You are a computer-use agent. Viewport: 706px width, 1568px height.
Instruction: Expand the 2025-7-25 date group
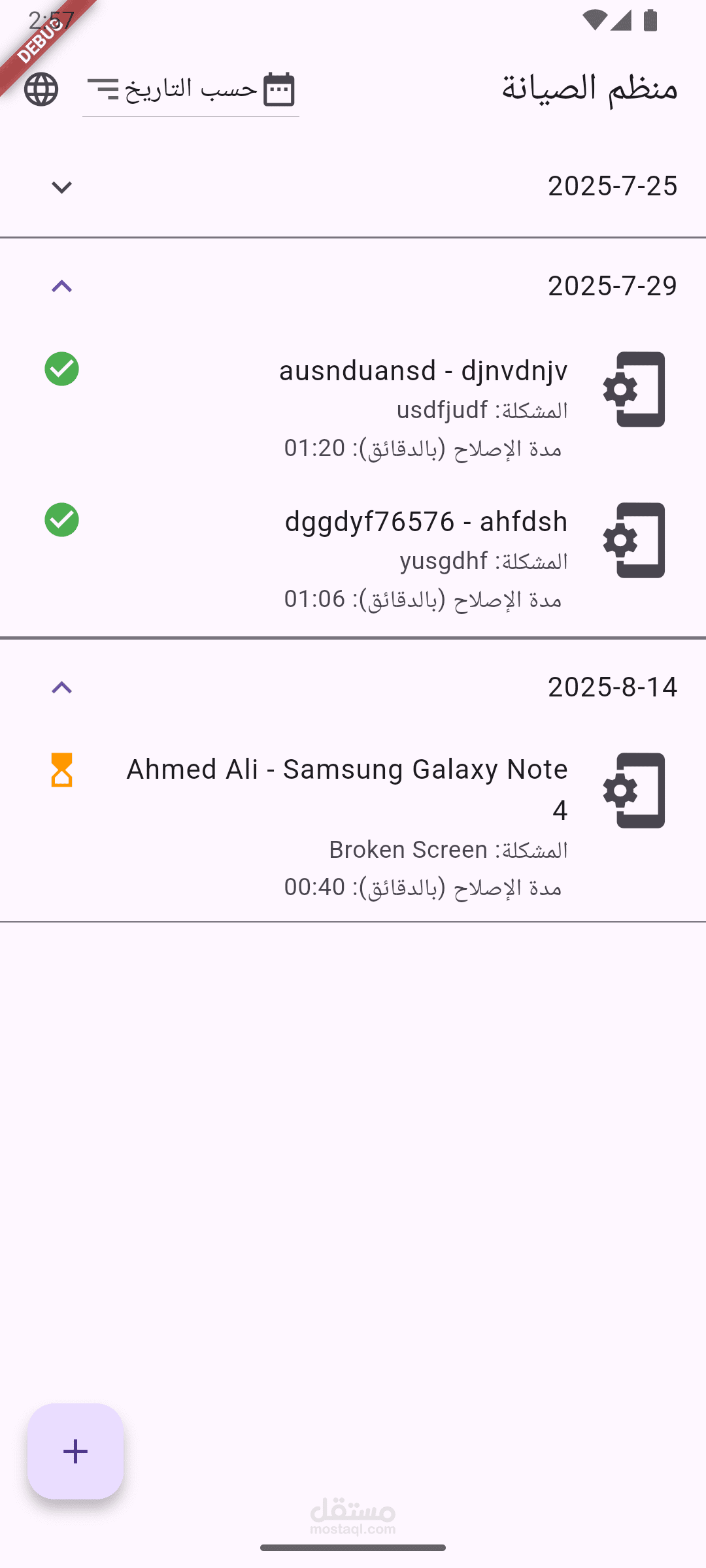pos(61,188)
